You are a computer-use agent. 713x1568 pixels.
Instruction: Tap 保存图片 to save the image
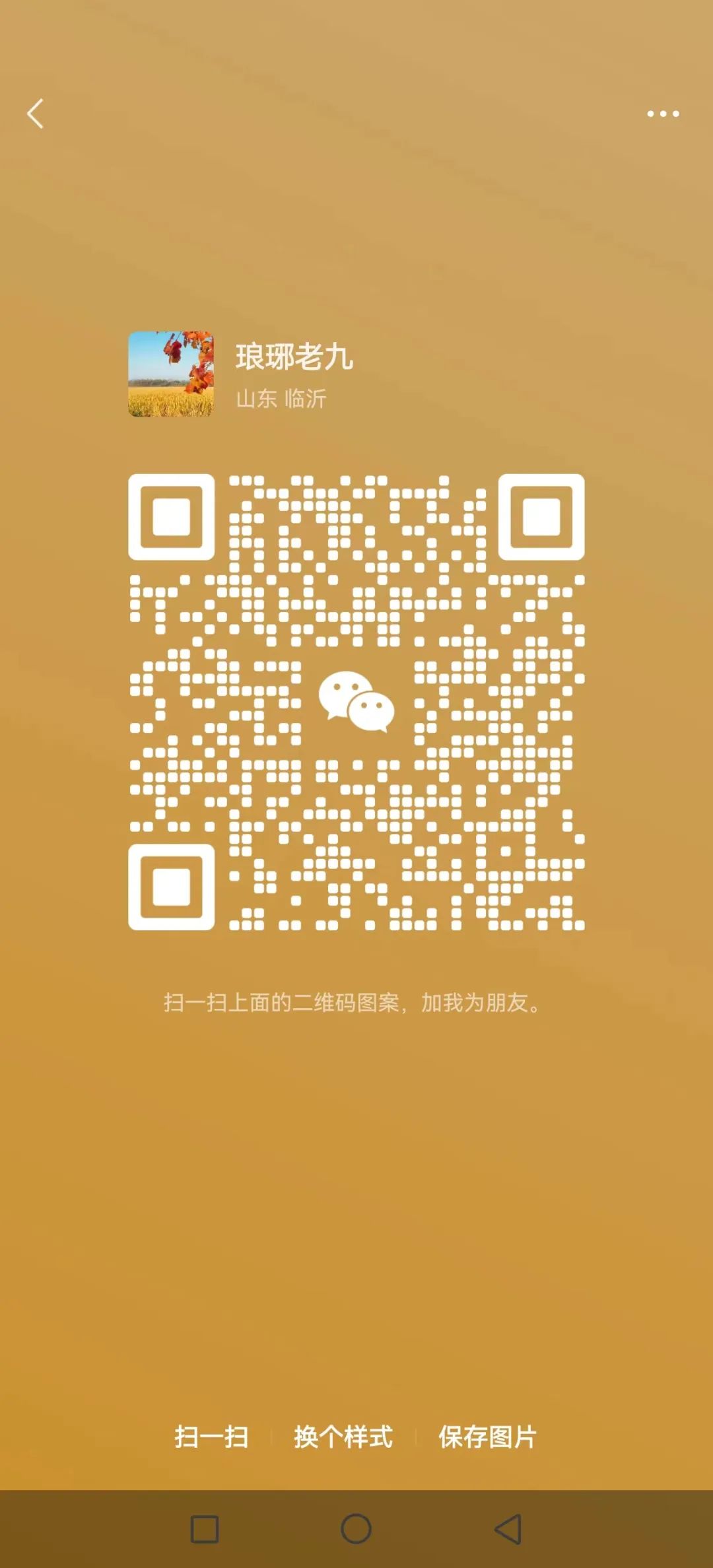(488, 1437)
